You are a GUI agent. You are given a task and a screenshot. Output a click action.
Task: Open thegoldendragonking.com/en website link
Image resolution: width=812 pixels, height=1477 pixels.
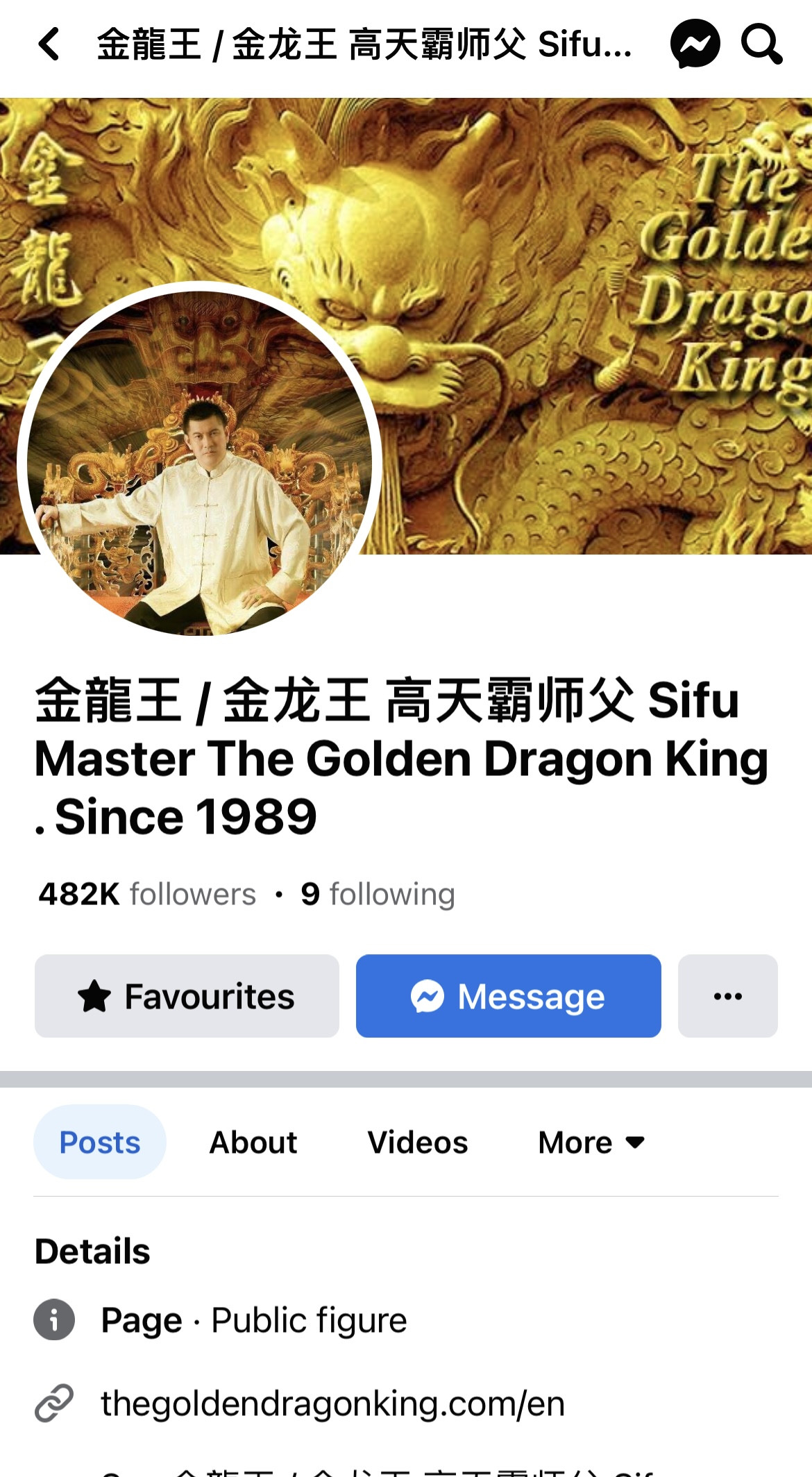coord(333,1403)
